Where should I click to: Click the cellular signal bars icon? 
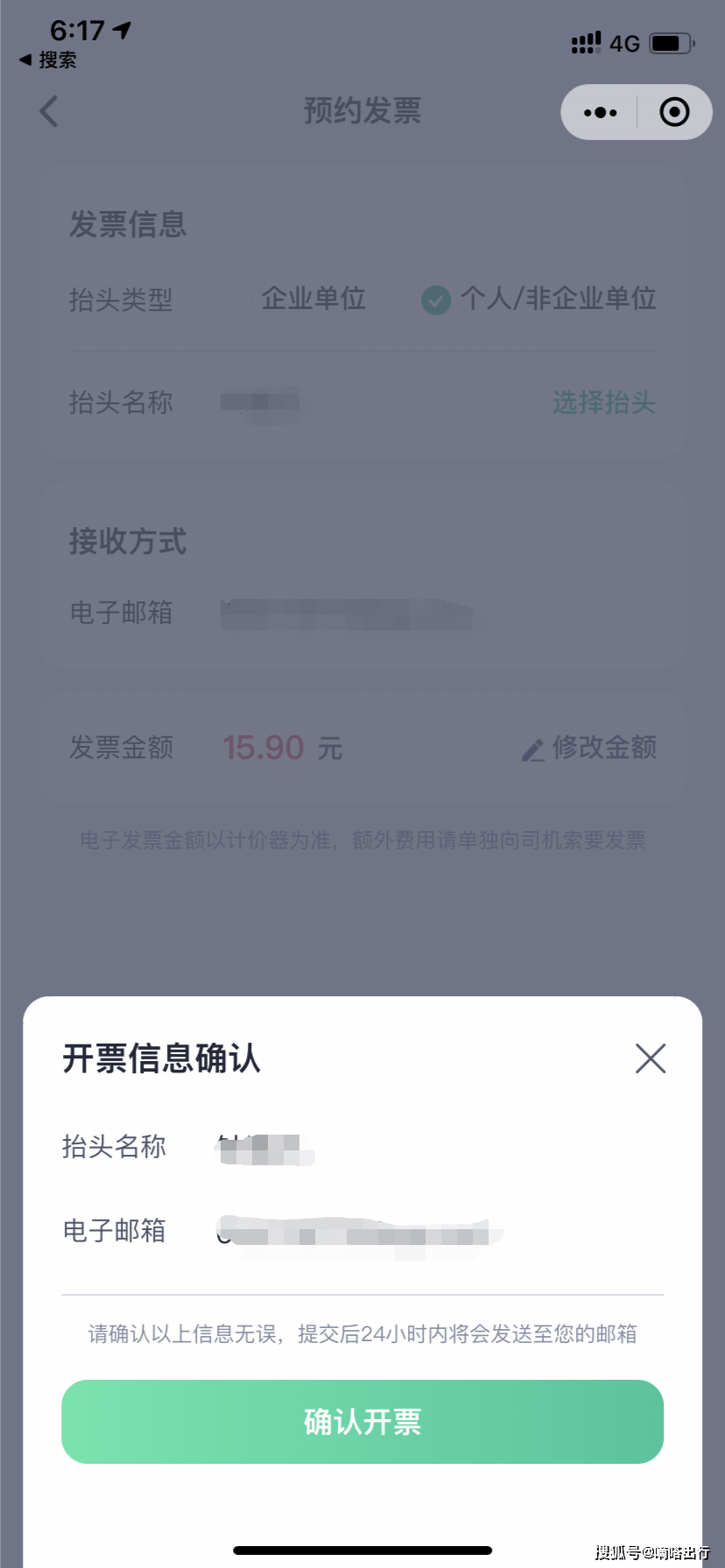tap(585, 41)
